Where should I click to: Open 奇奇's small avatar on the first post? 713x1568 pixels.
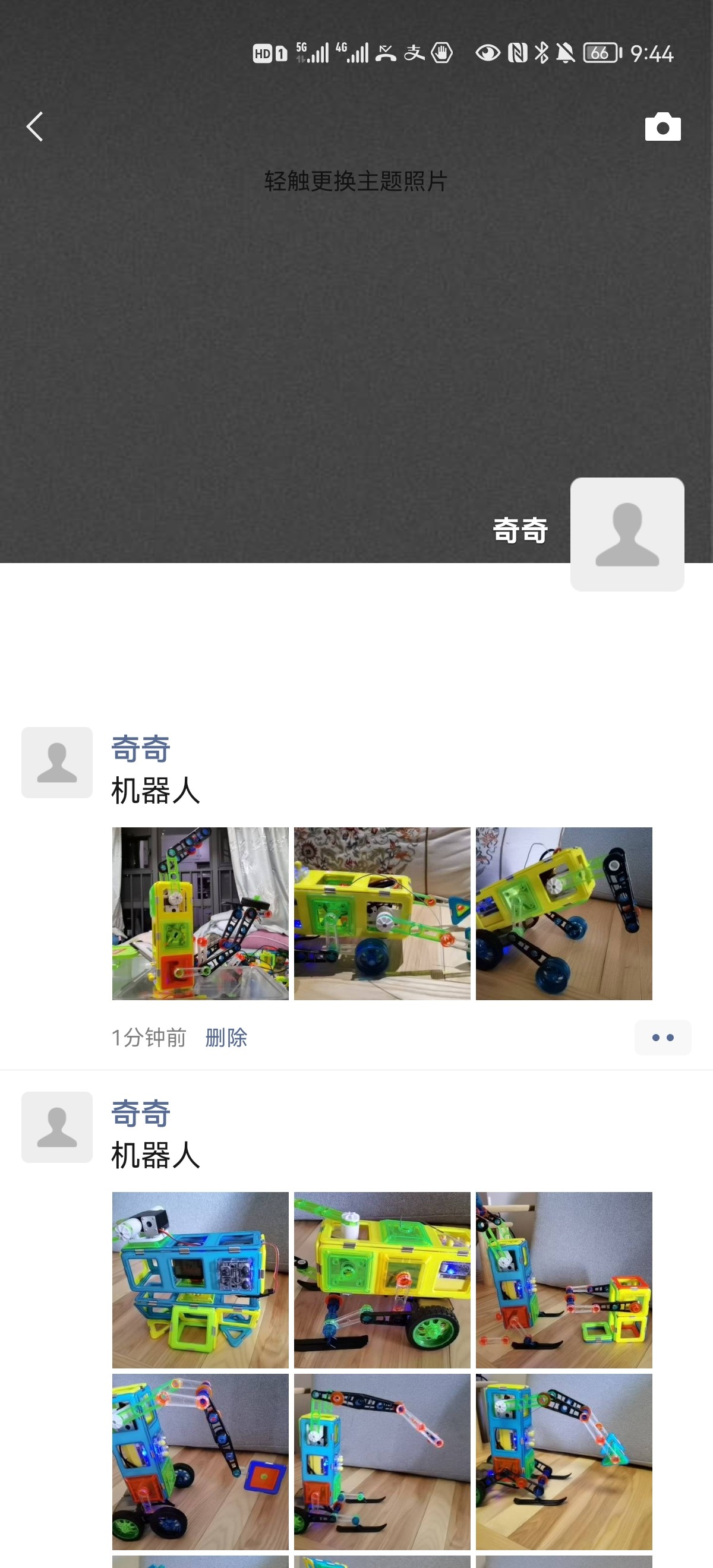[56, 762]
